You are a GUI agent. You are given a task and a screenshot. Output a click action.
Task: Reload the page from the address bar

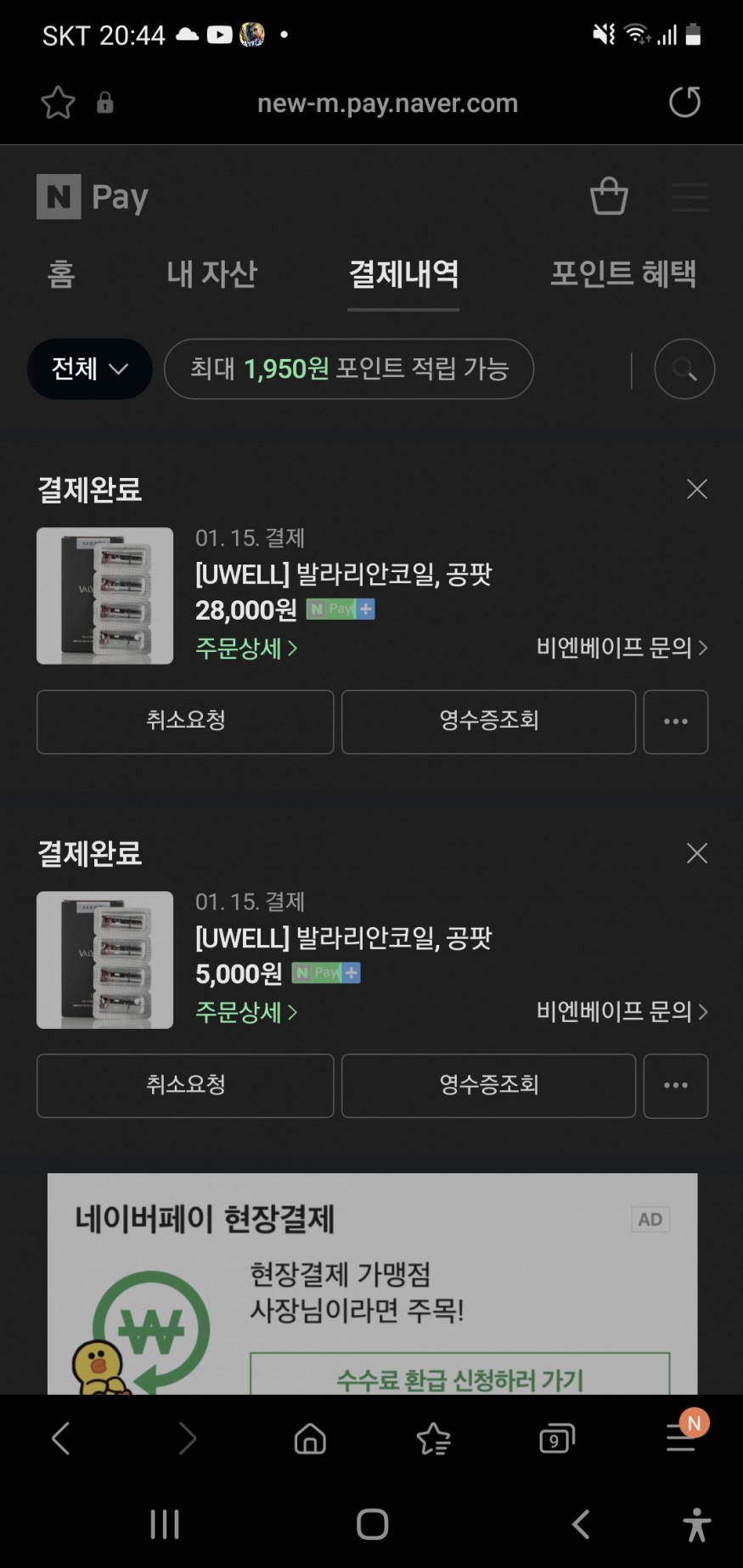[x=684, y=103]
